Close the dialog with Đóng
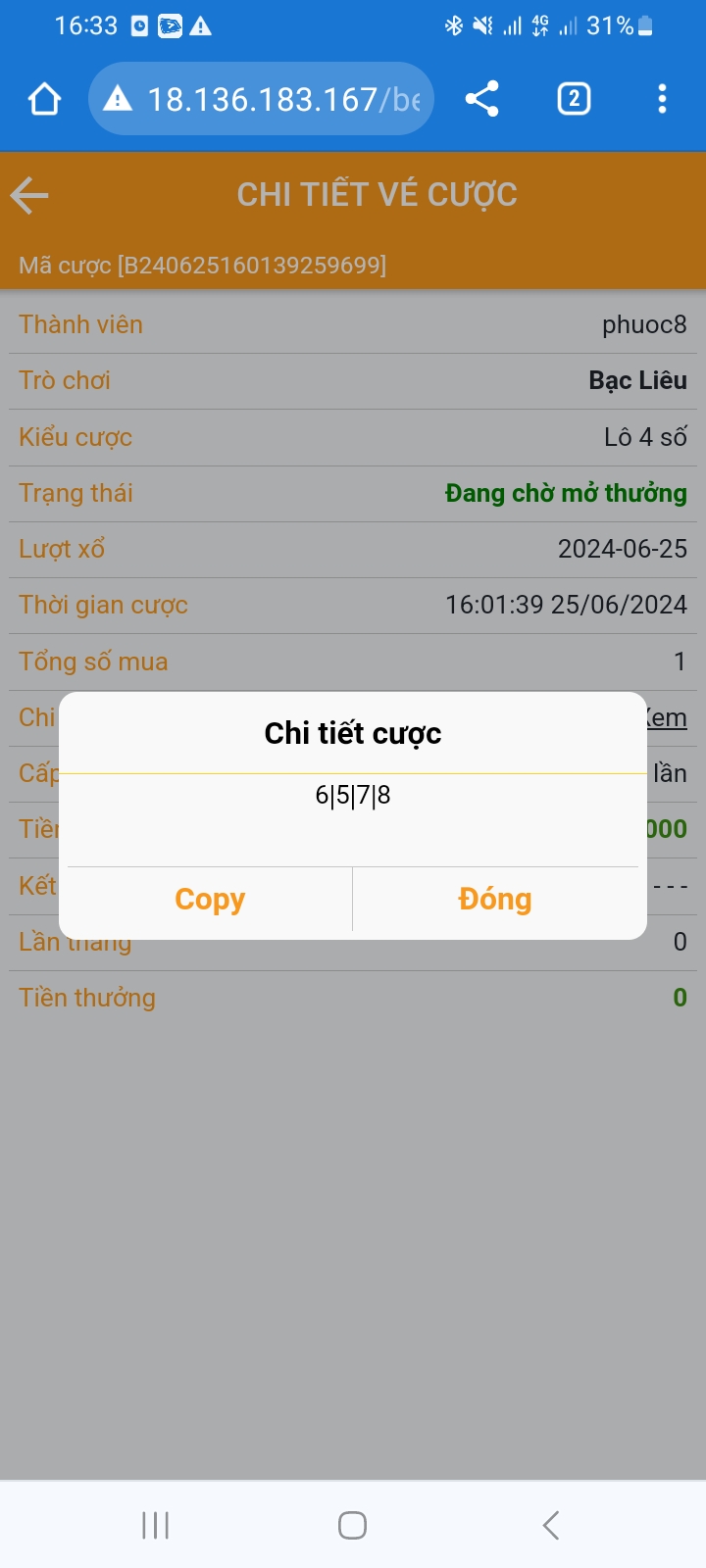 [x=495, y=899]
